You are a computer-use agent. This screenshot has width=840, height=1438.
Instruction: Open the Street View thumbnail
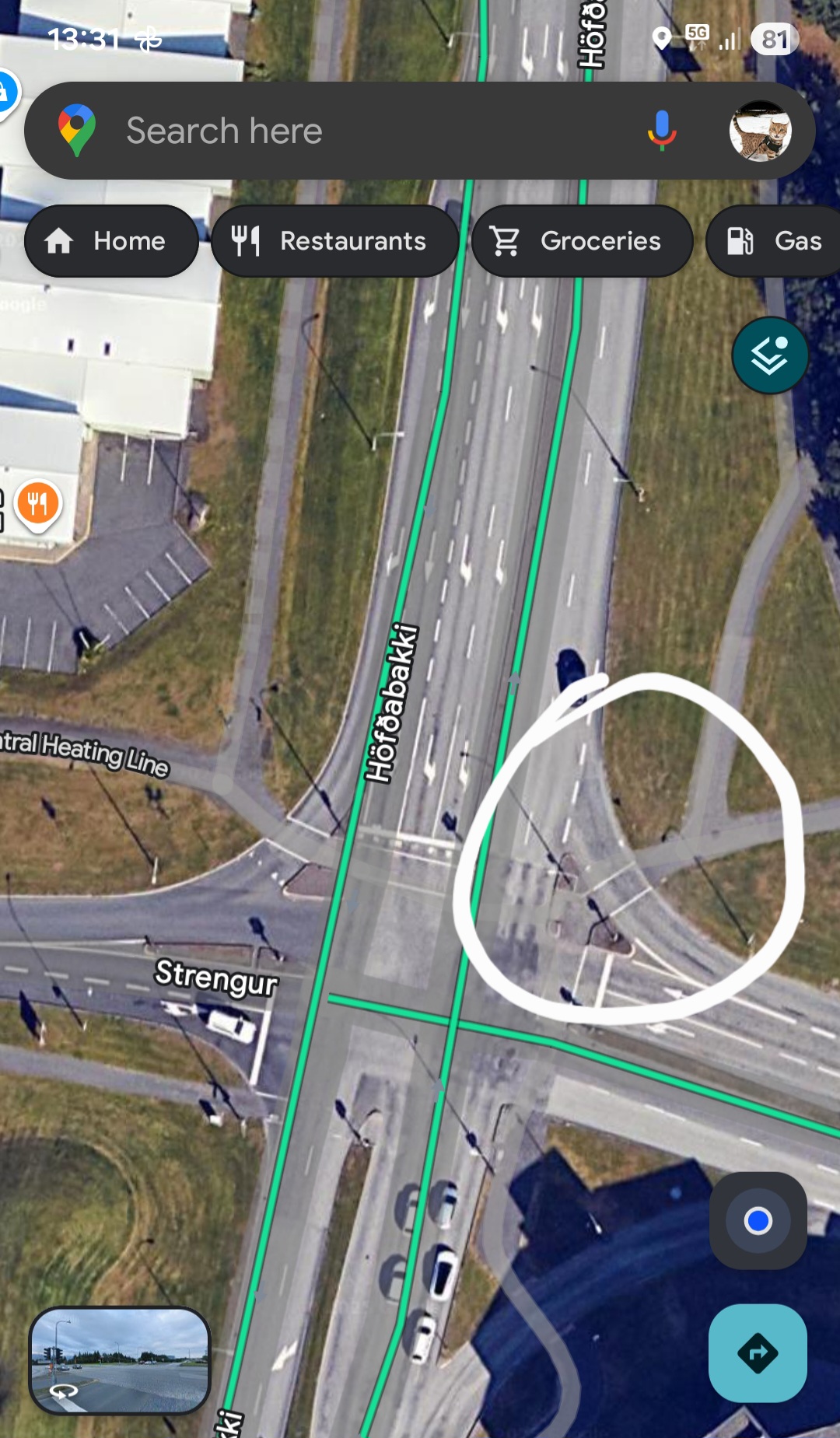[120, 1360]
